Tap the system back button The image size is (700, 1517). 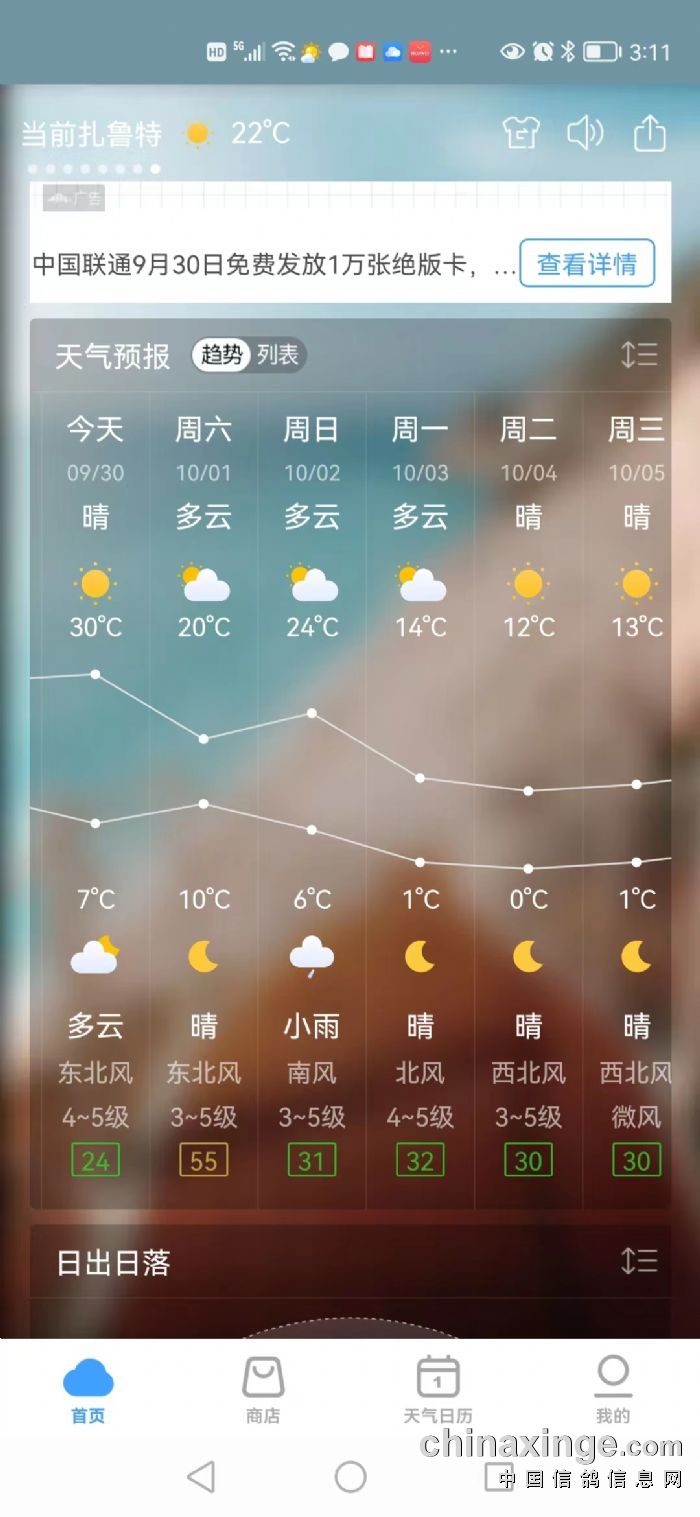[201, 1476]
